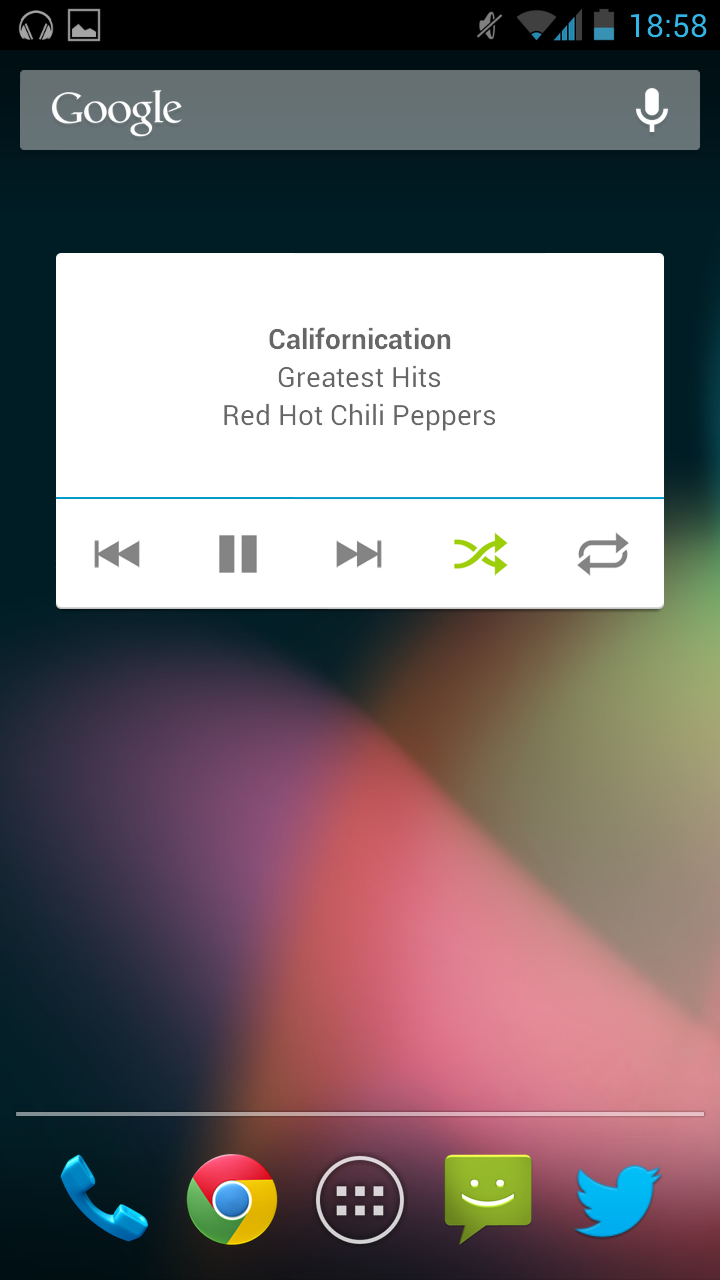Viewport: 720px width, 1280px height.
Task: Toggle repeat mode in the music widget
Action: (603, 554)
